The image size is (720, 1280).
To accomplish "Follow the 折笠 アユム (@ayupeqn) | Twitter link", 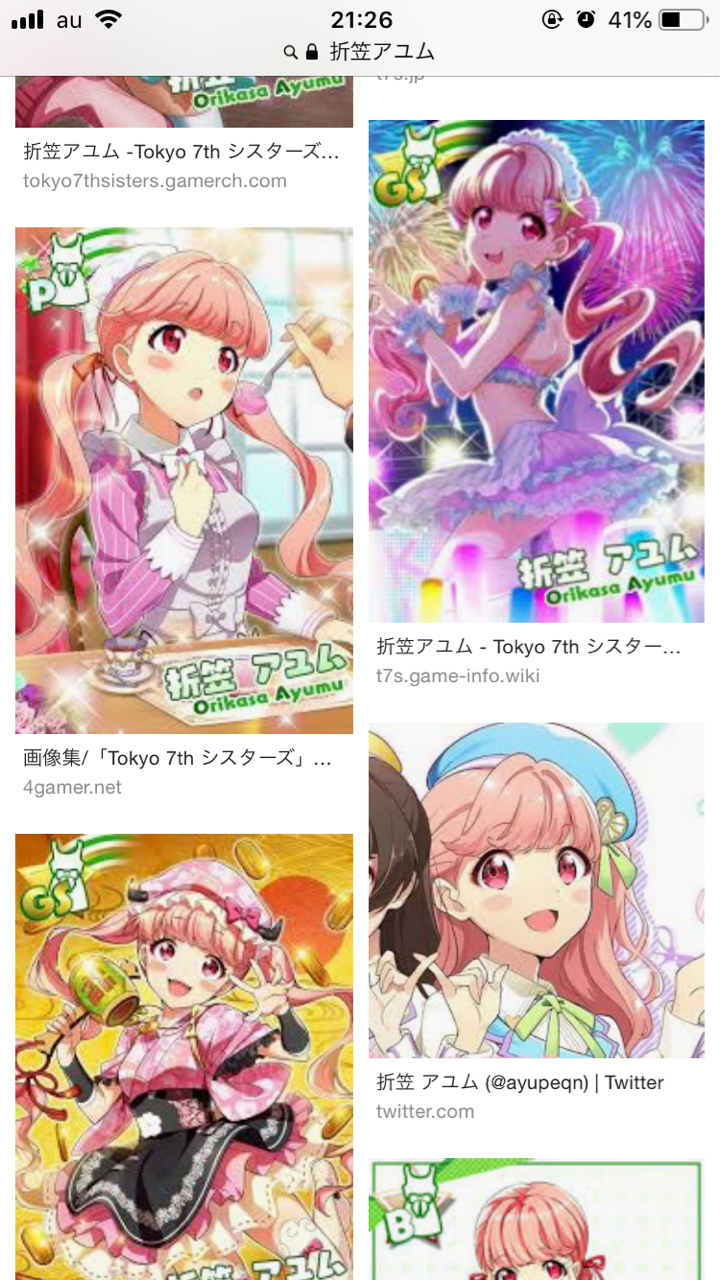I will click(520, 1082).
